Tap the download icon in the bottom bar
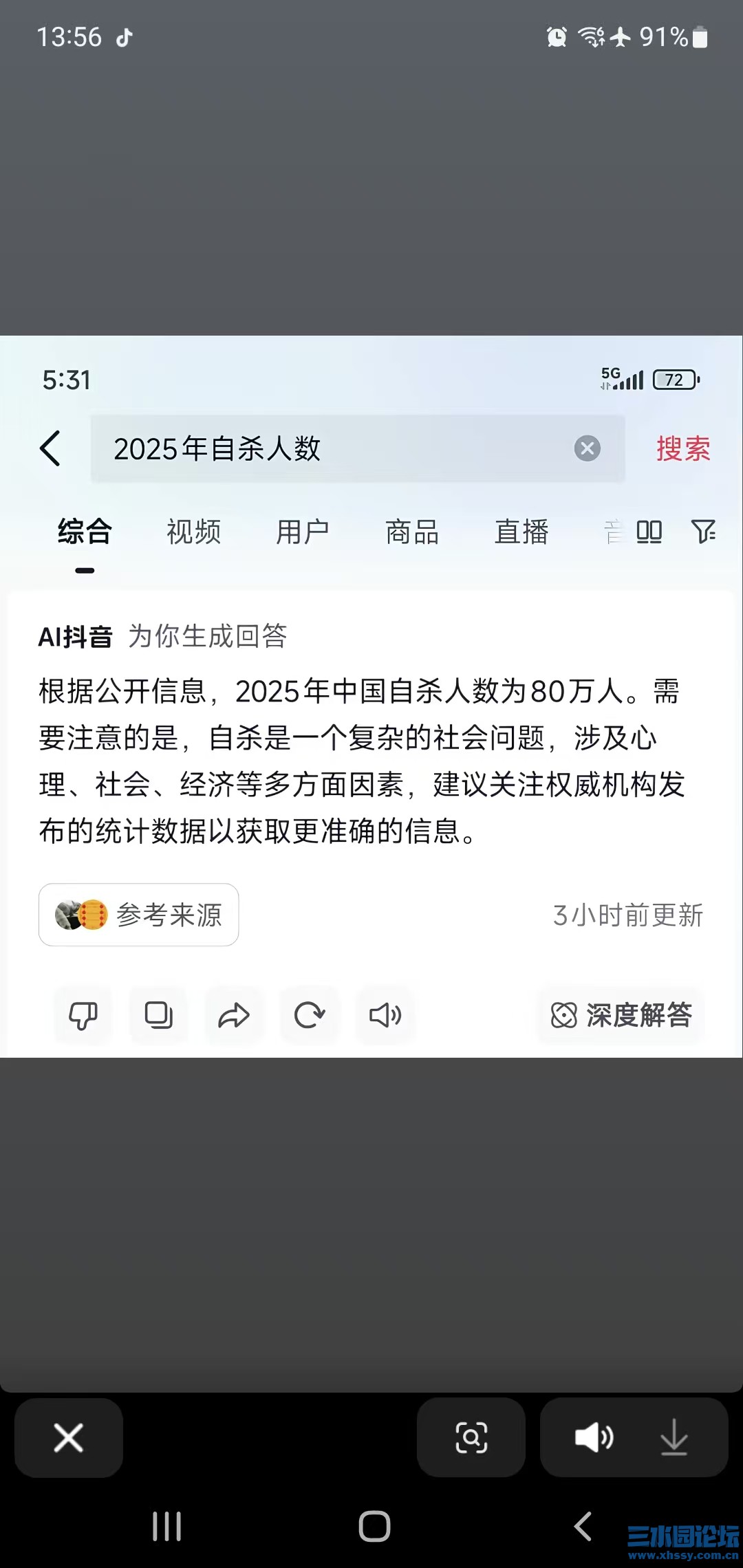This screenshot has height=1568, width=743. tap(674, 1437)
